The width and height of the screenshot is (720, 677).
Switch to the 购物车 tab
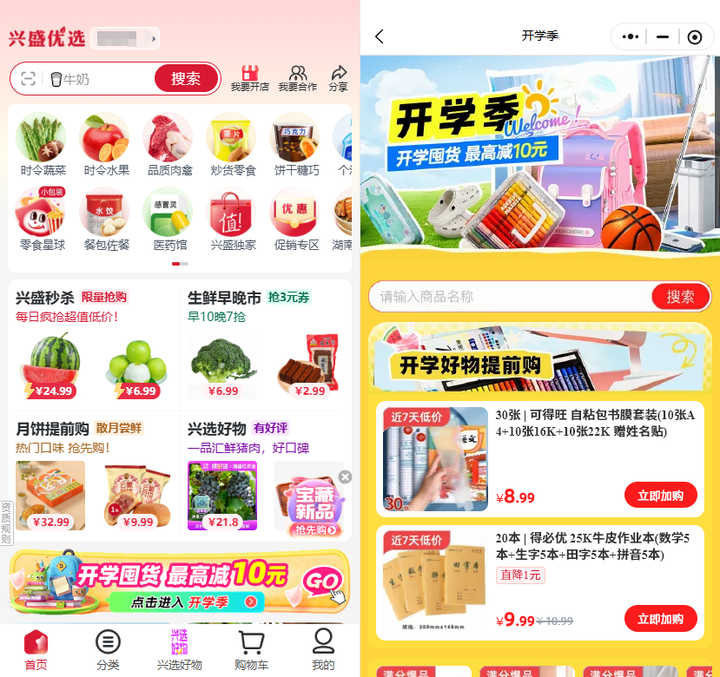coord(251,649)
